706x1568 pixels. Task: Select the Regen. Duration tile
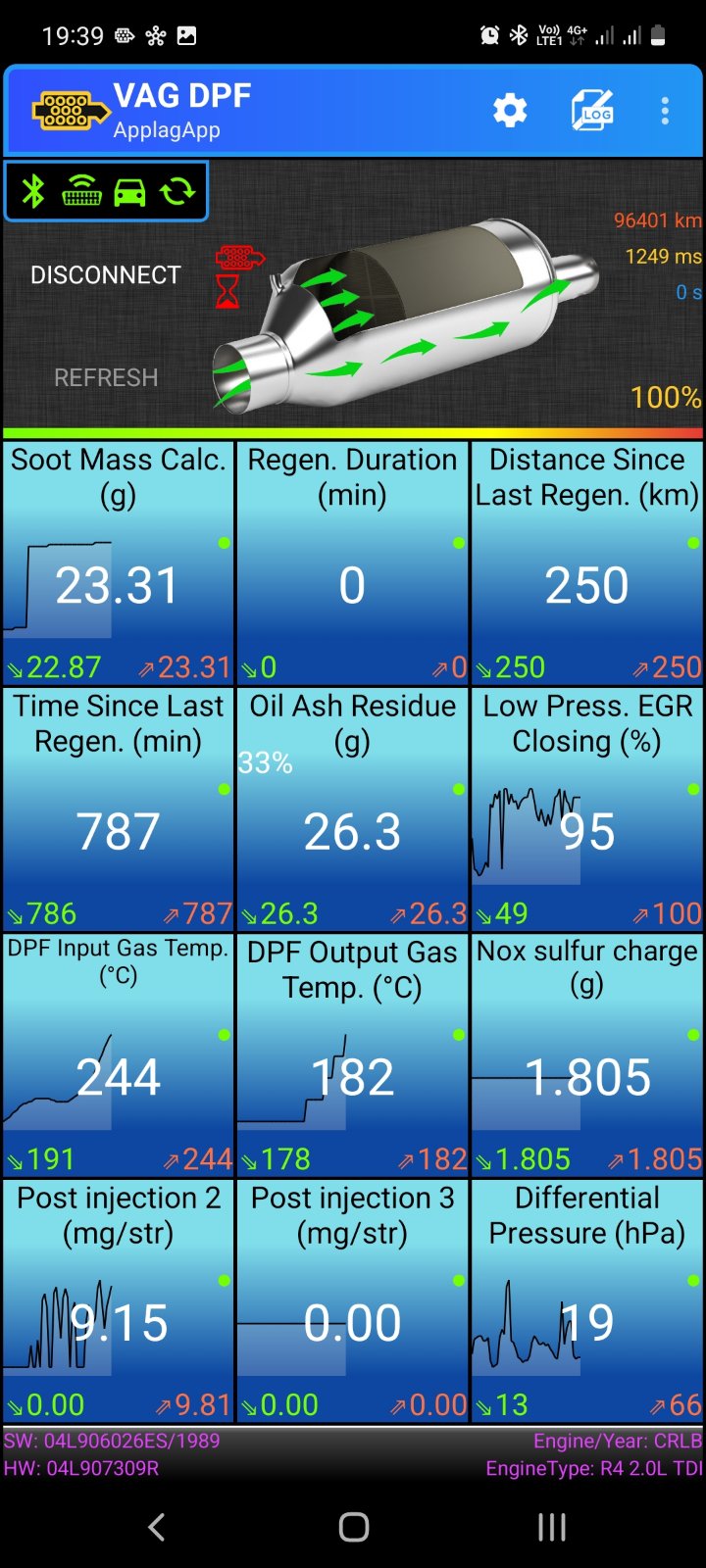coord(352,563)
